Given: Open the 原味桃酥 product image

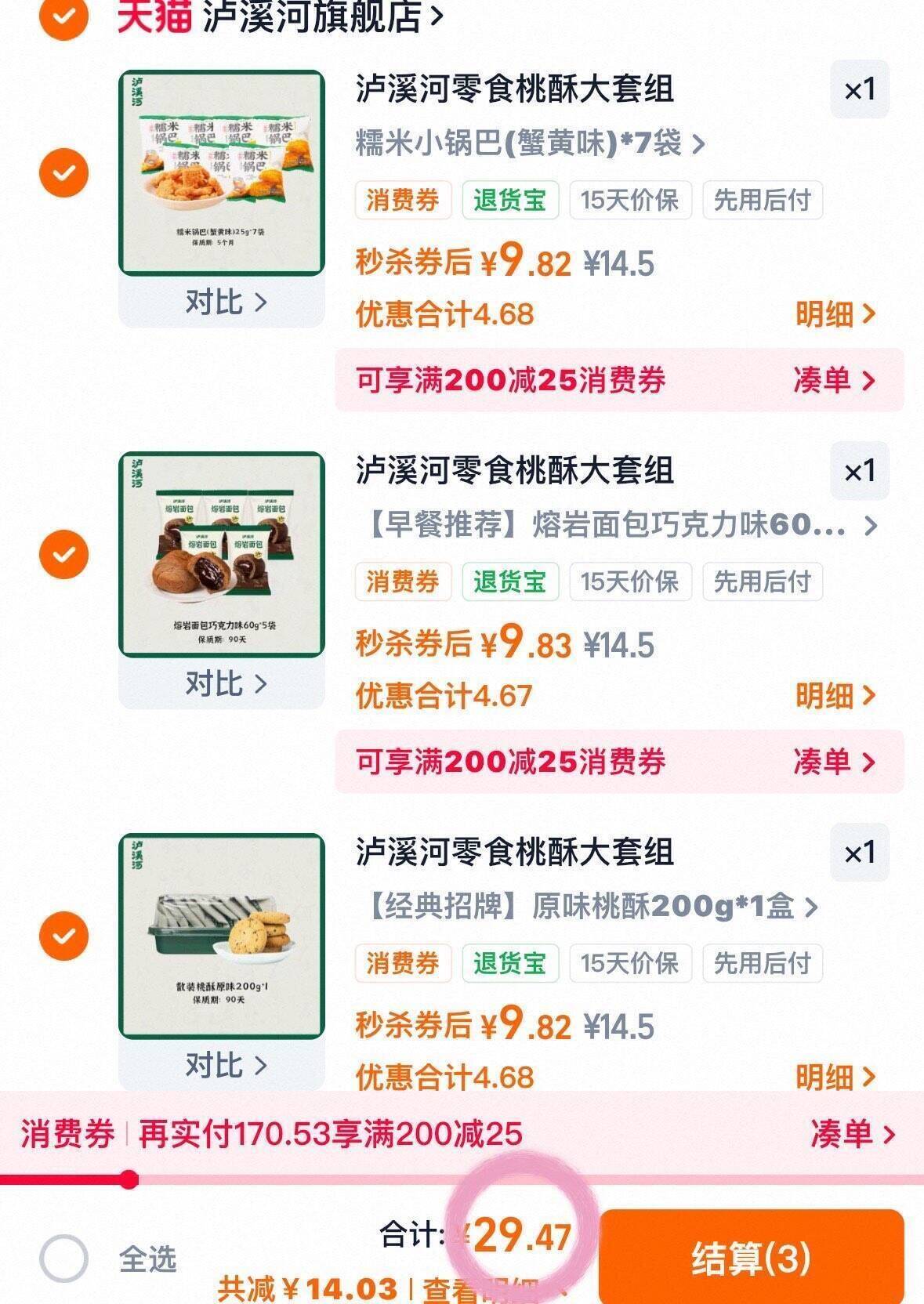Looking at the screenshot, I should [222, 936].
